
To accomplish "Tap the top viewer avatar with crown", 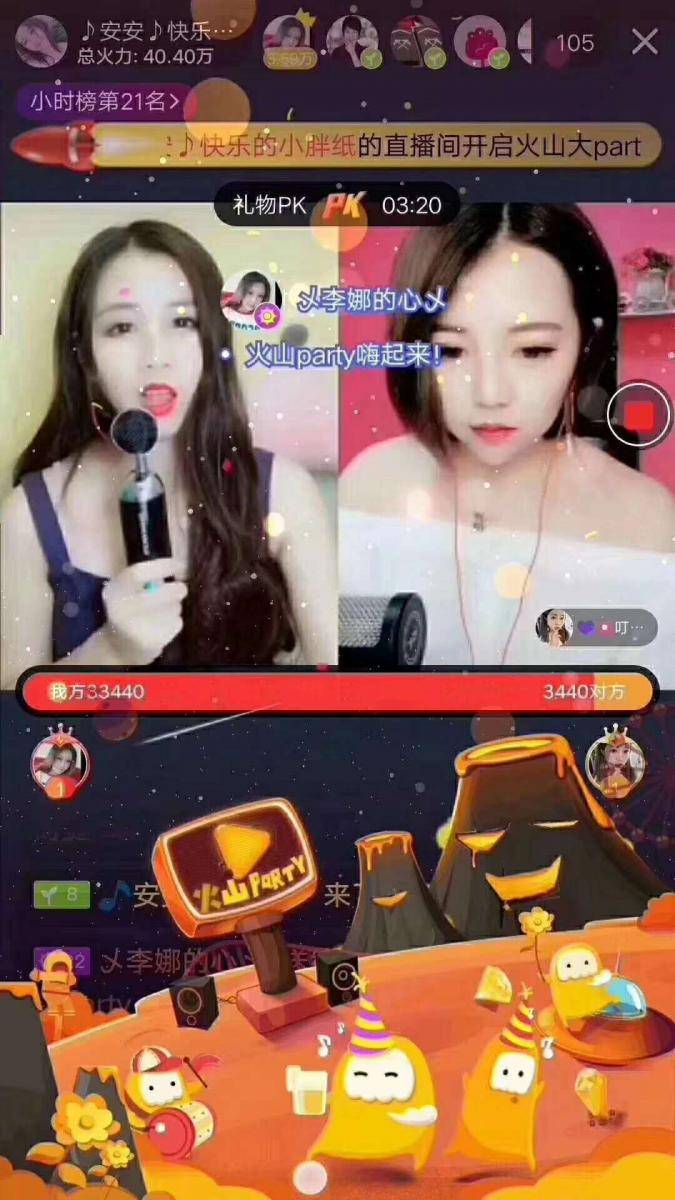I will click(290, 42).
